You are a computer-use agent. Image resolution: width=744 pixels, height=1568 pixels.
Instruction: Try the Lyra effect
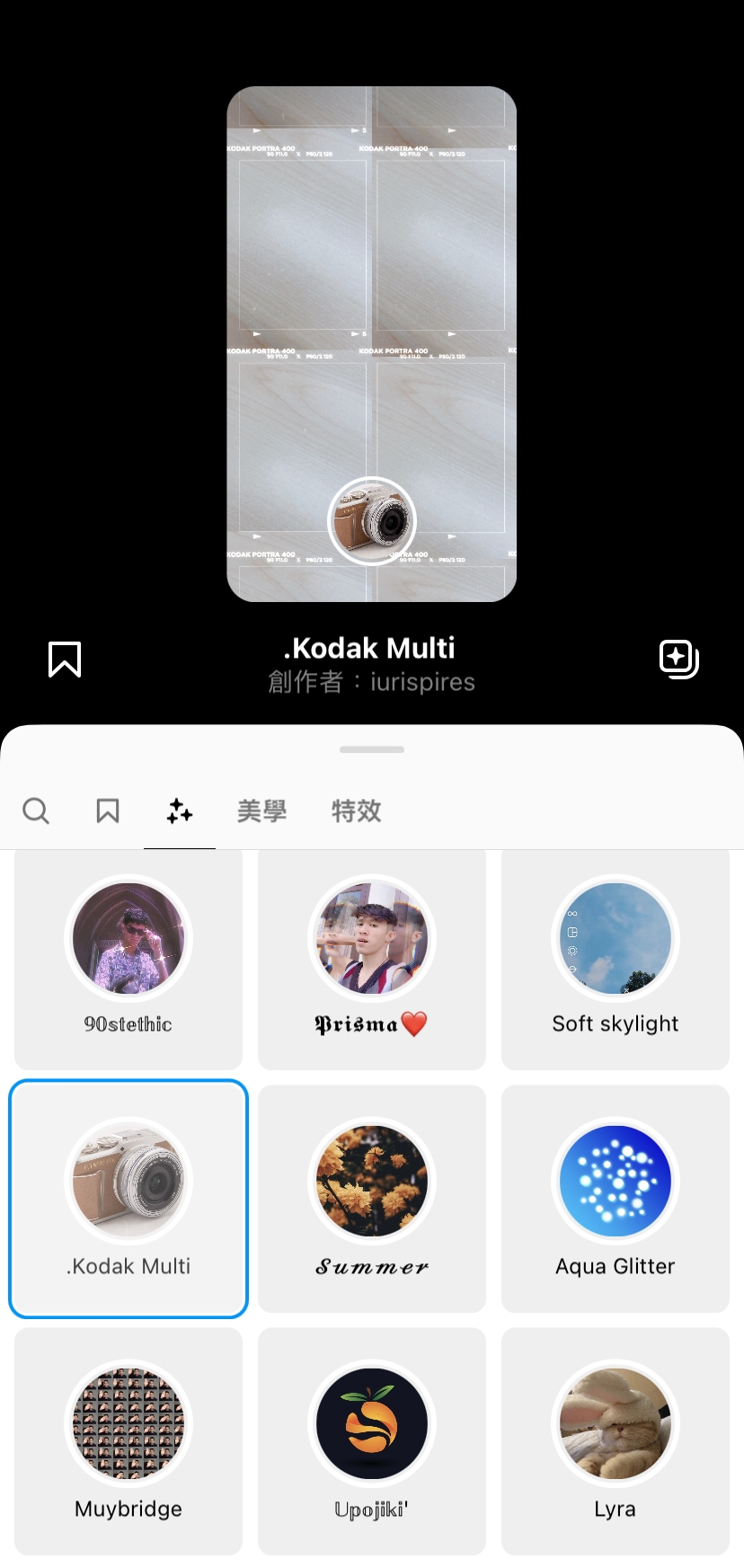click(x=616, y=1441)
